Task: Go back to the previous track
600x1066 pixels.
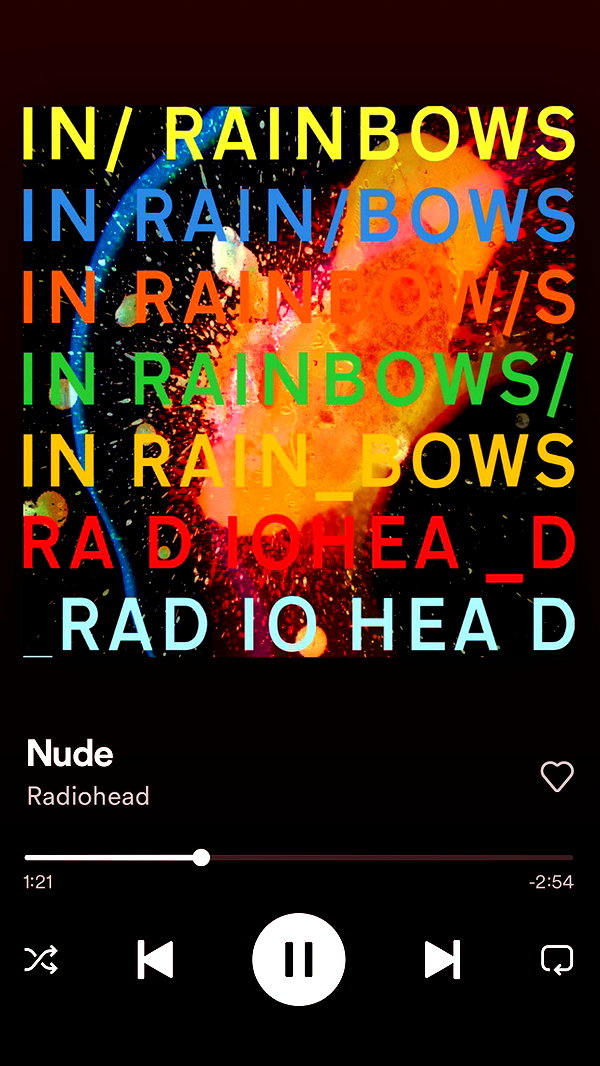Action: [x=155, y=959]
